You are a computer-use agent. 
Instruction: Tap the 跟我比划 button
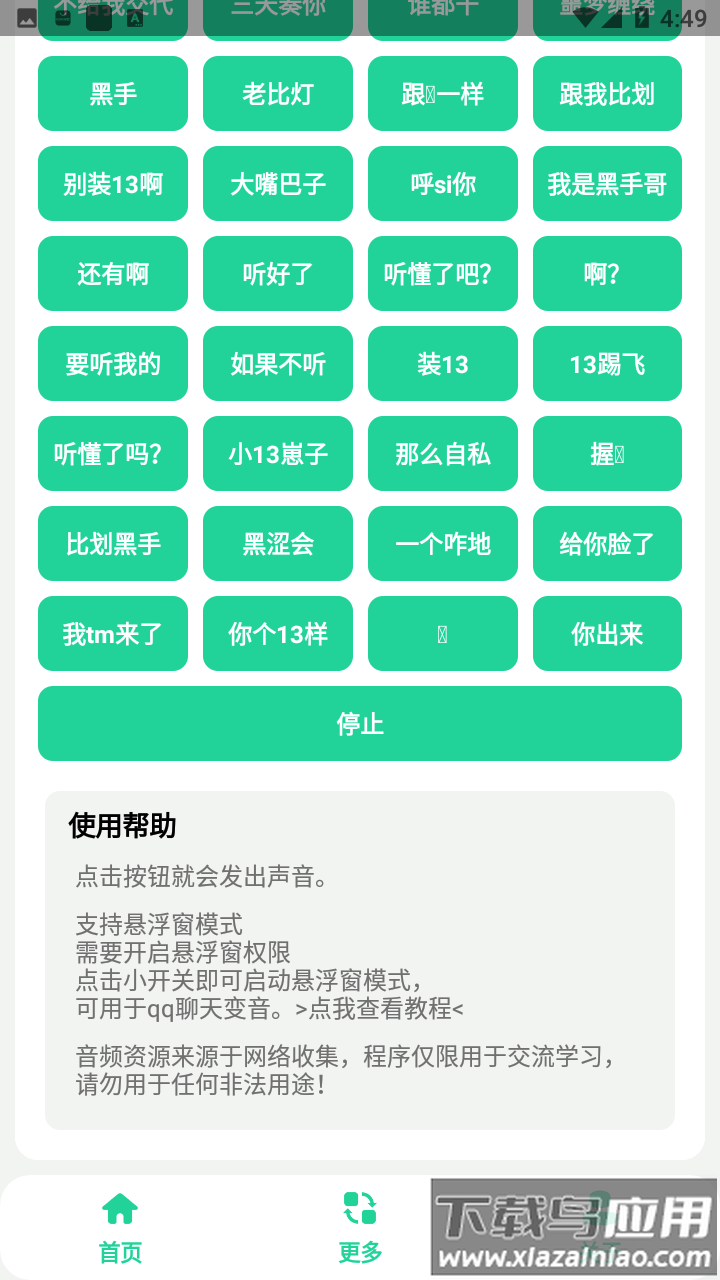tap(607, 94)
